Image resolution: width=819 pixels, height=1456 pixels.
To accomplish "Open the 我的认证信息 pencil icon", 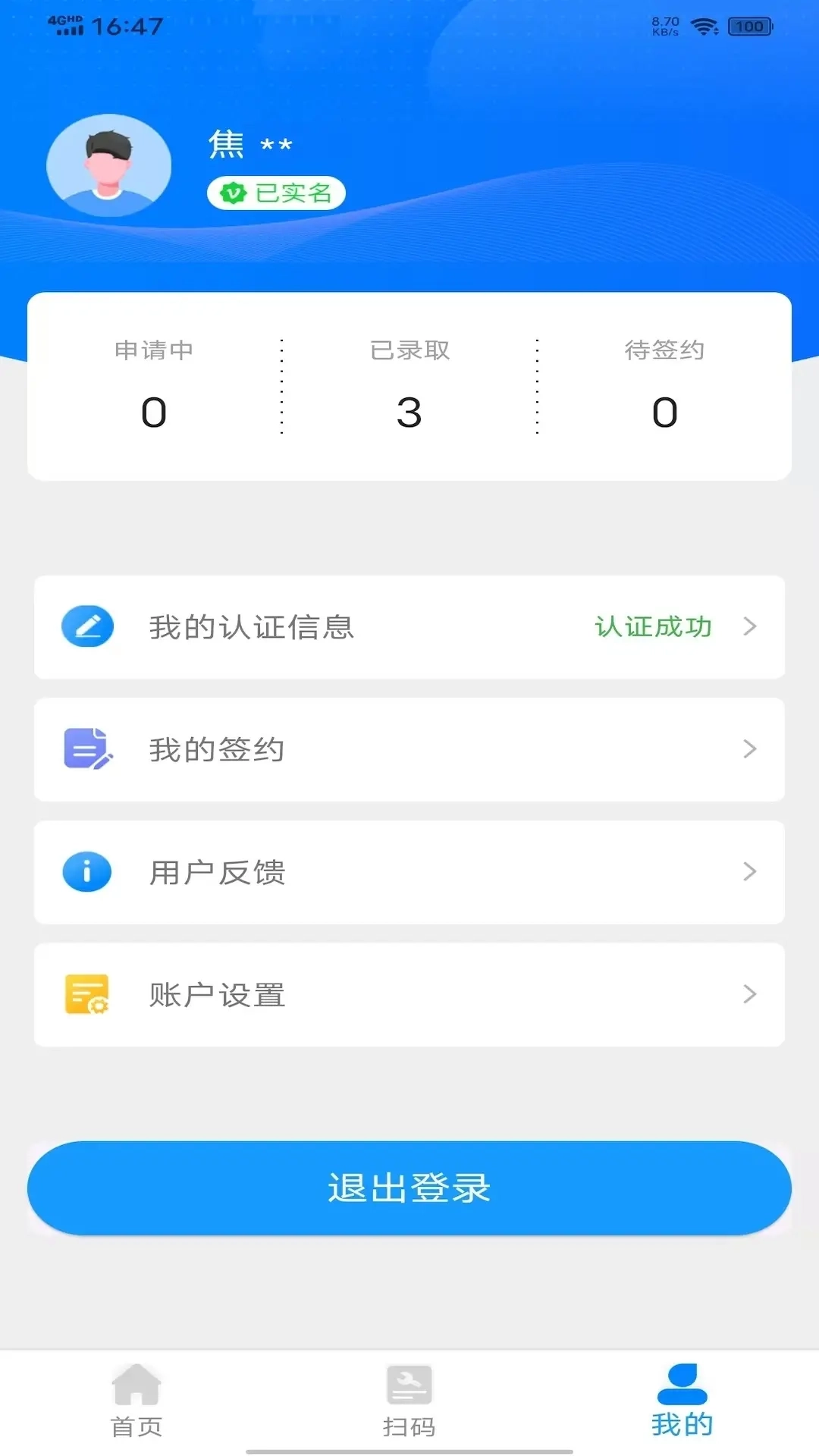I will [87, 626].
